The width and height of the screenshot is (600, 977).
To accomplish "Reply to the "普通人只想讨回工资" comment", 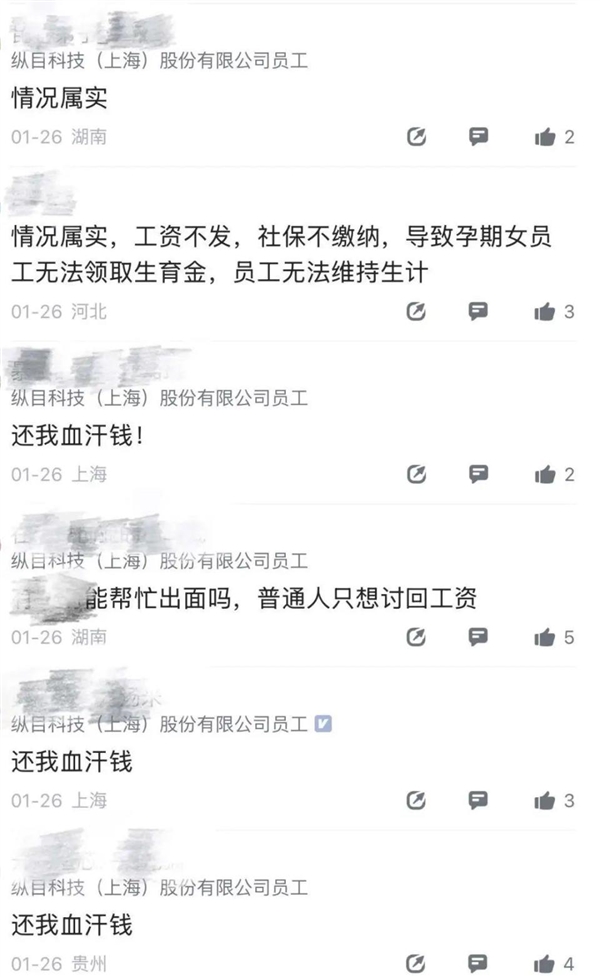I will 479,637.
